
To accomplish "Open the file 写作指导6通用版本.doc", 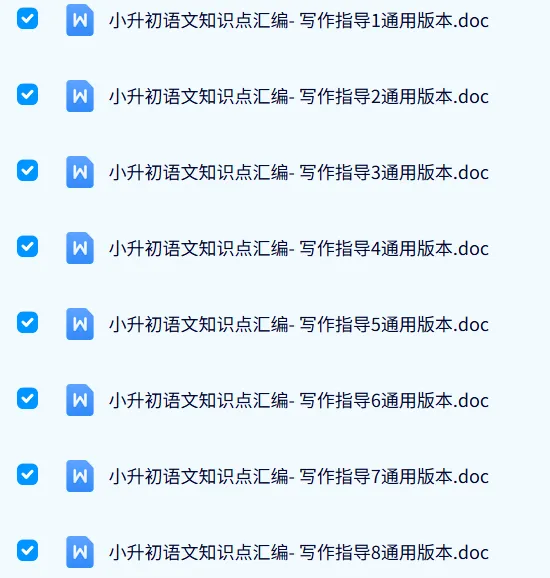I will click(x=299, y=400).
